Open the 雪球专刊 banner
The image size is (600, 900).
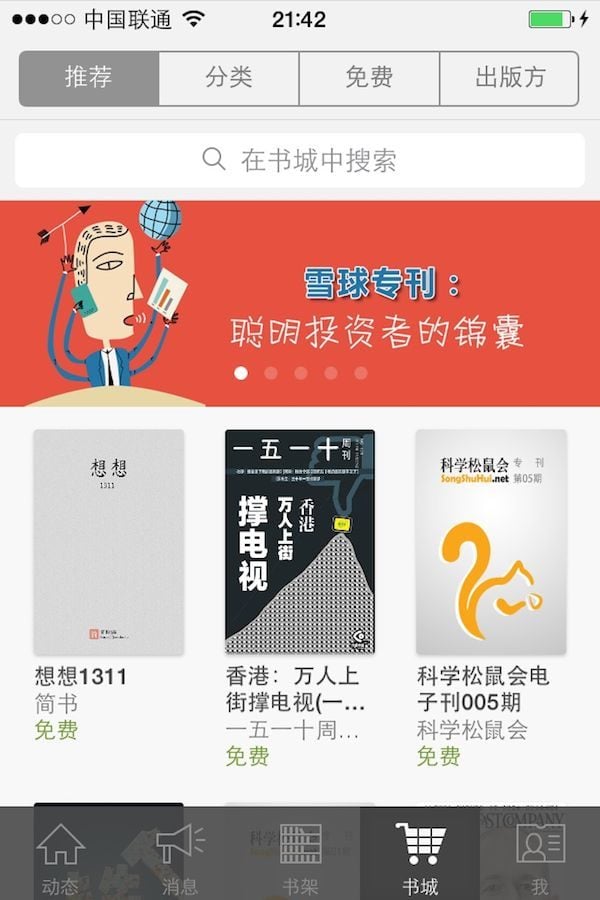click(x=300, y=303)
